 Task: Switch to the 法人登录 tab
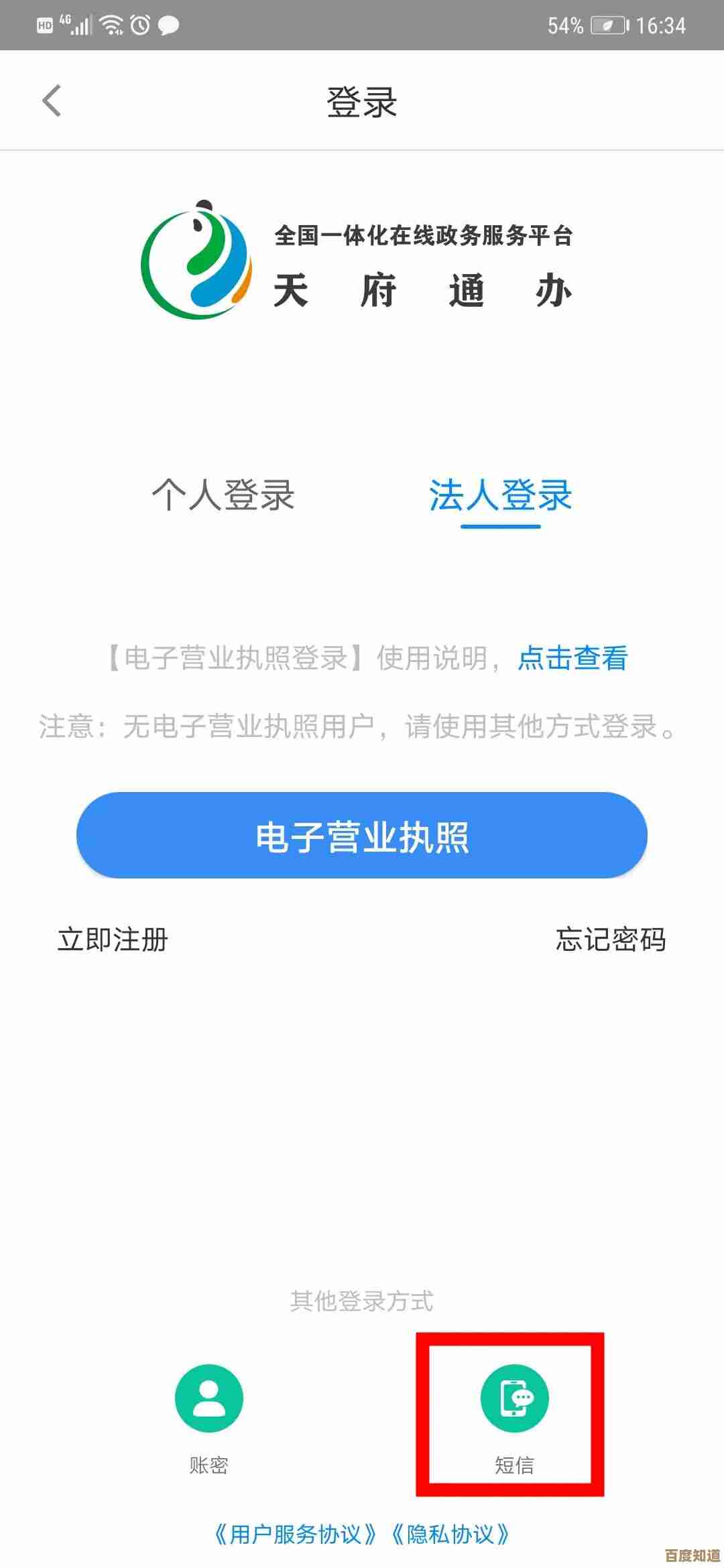point(500,496)
